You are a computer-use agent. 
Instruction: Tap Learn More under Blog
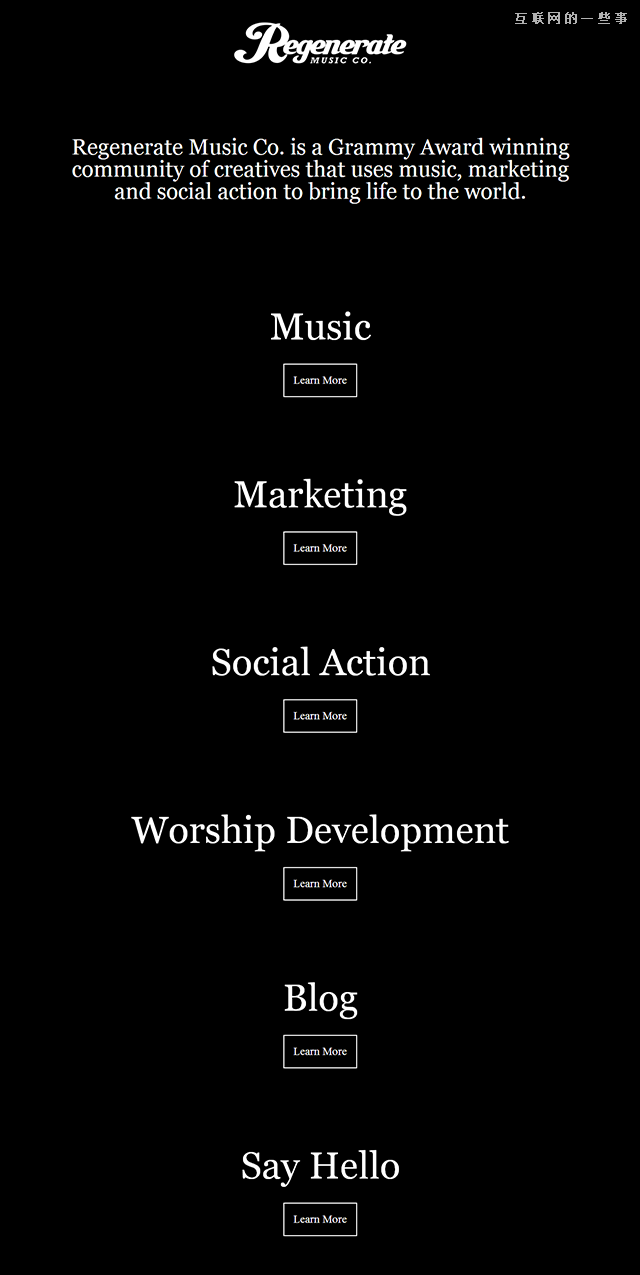click(320, 1052)
